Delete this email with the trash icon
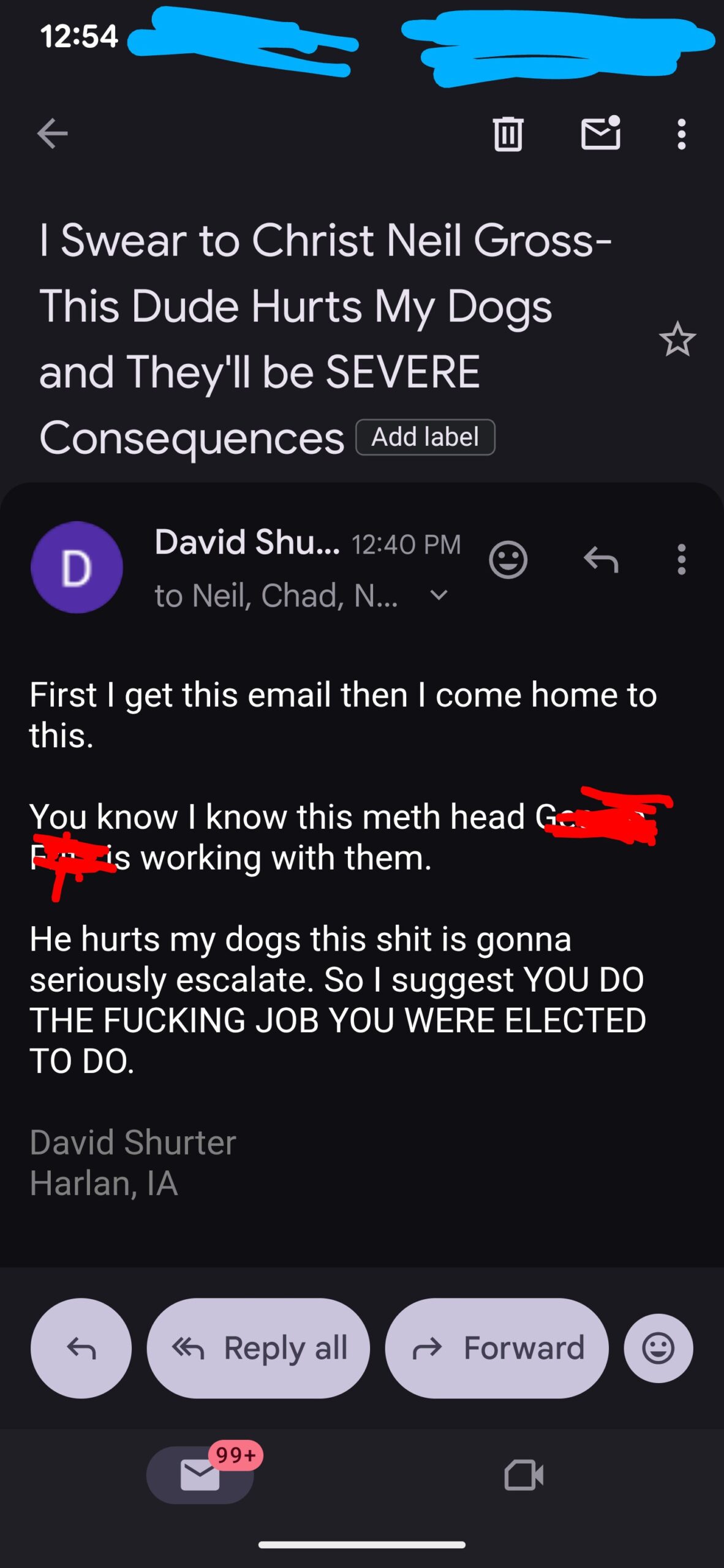 (x=508, y=134)
